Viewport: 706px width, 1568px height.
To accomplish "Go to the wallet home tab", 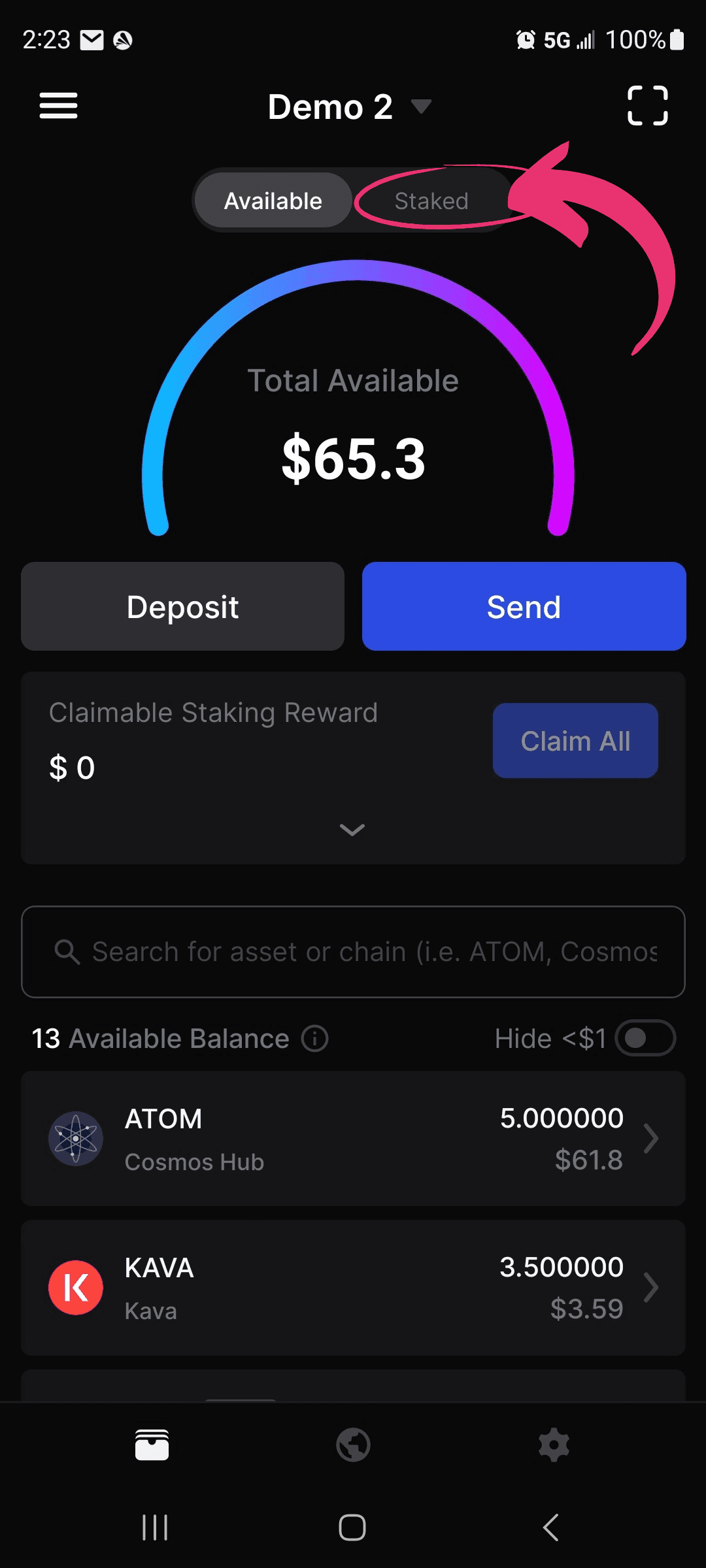I will click(152, 1445).
